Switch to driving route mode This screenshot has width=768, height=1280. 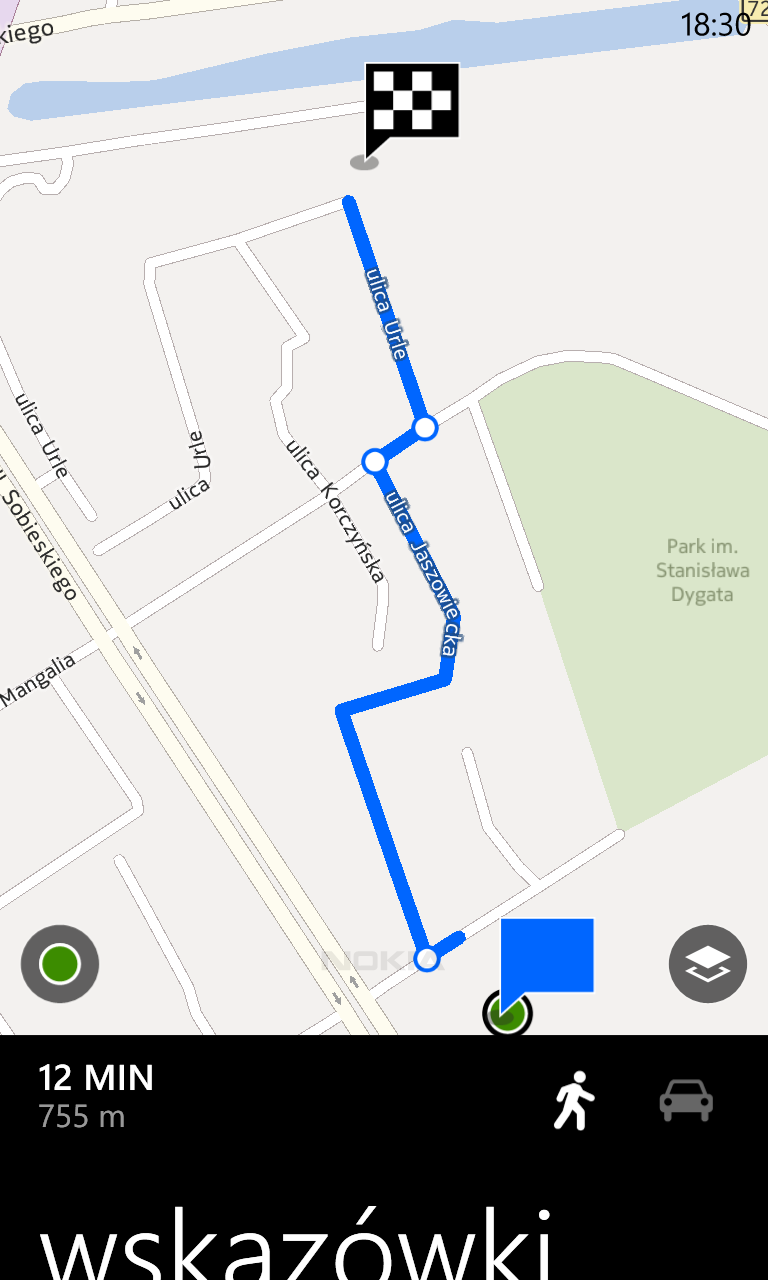coord(686,1100)
